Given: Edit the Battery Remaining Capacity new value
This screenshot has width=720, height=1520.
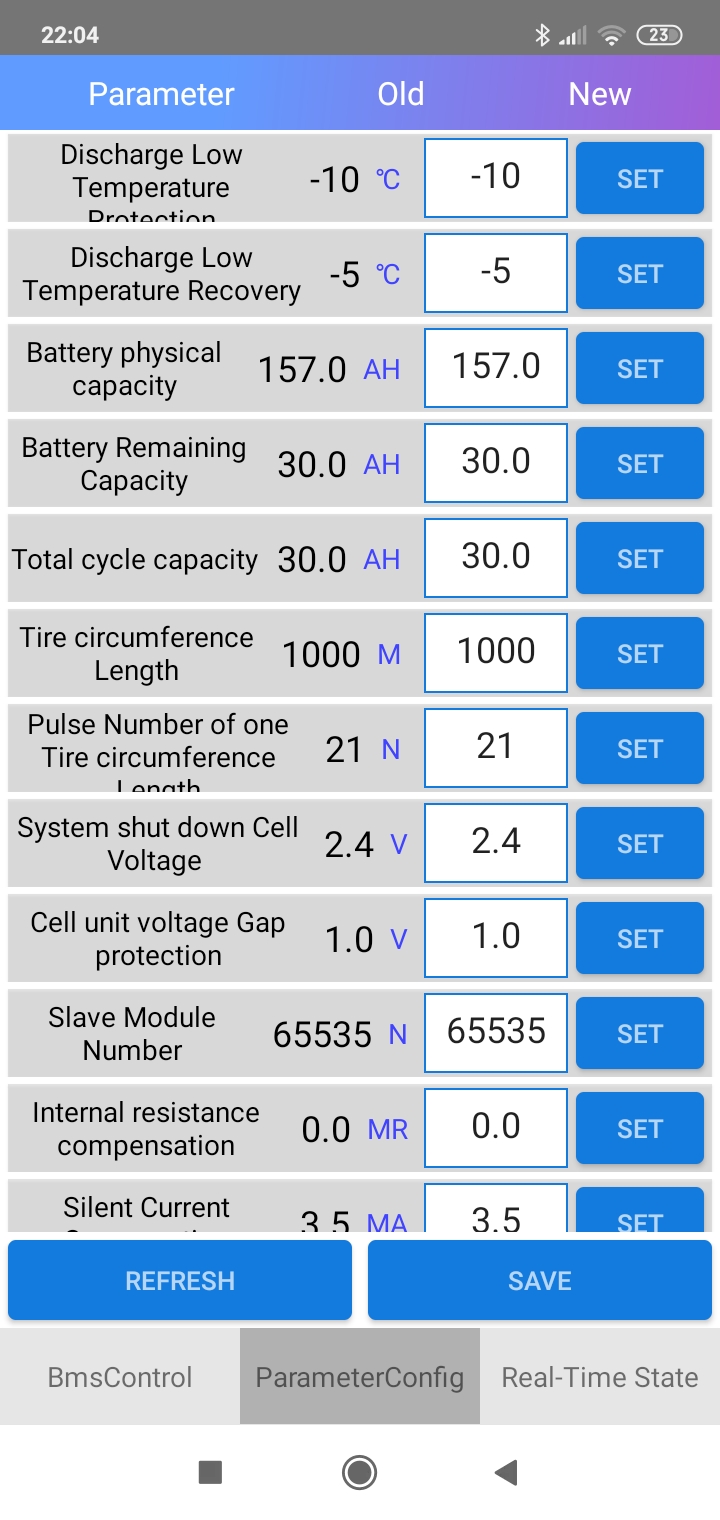Looking at the screenshot, I should point(496,463).
